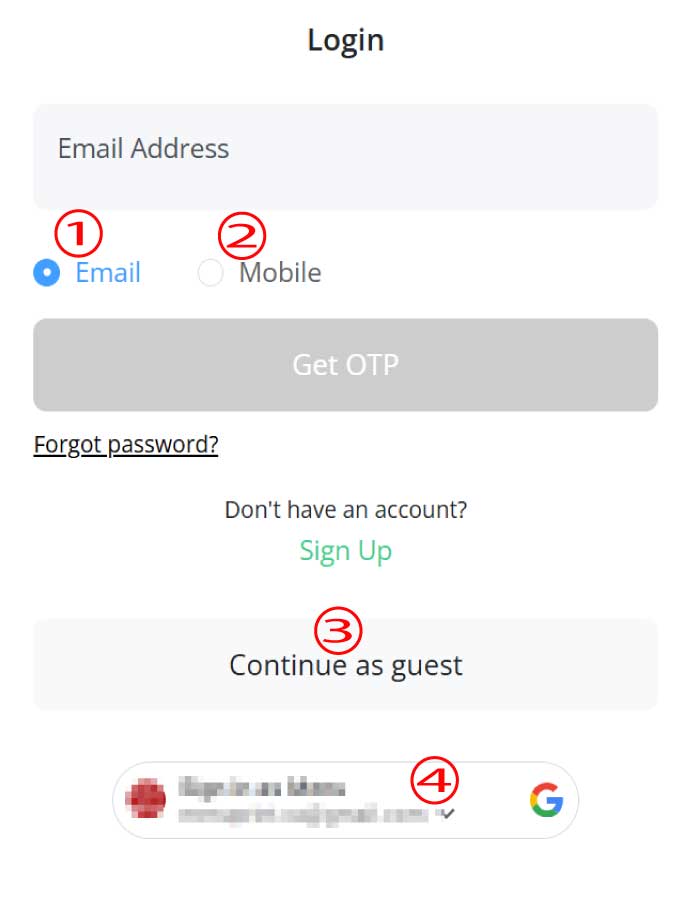Tap the Get OTP button
Viewport: 682px width, 904px height.
345,365
